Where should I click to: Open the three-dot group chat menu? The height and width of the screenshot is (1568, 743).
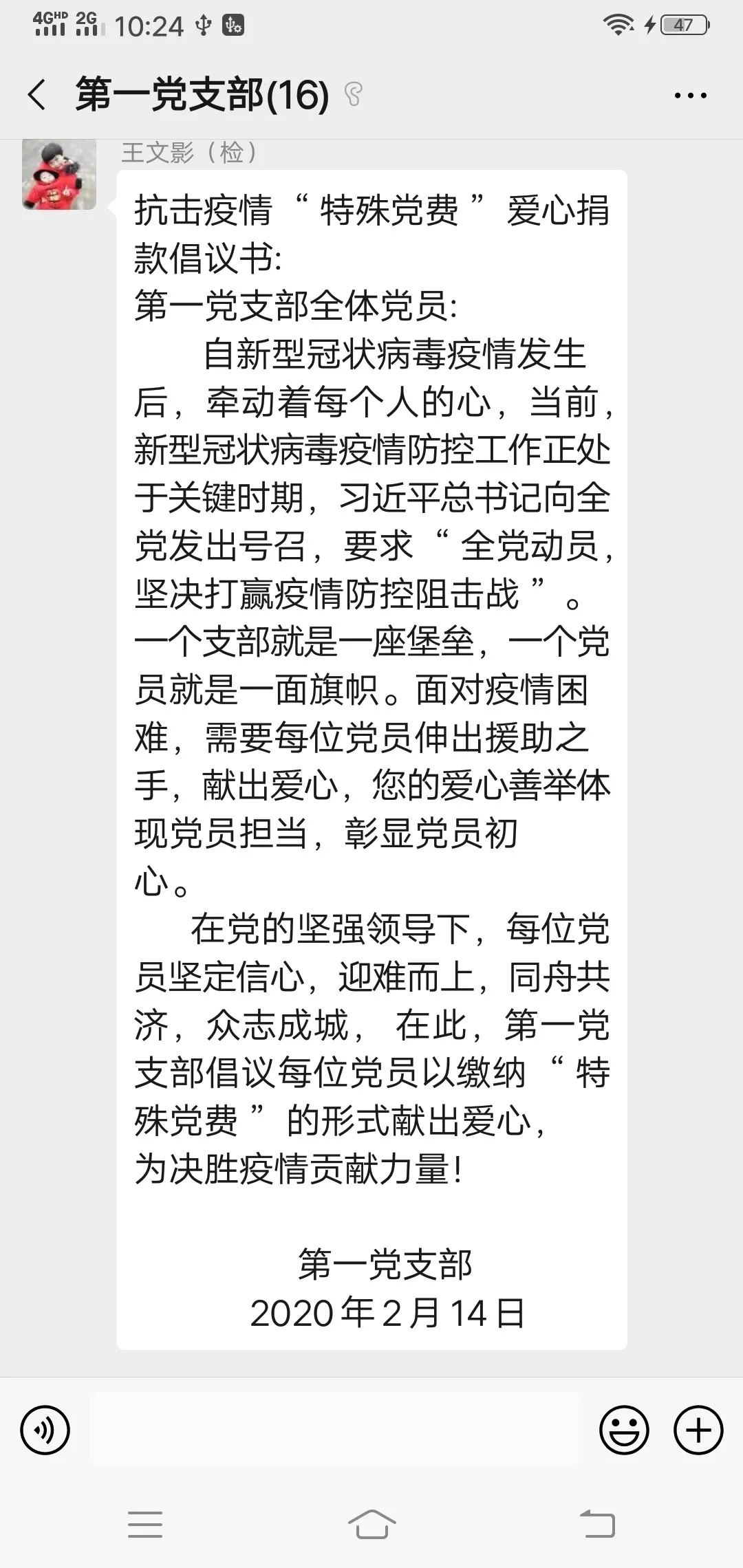click(x=690, y=96)
